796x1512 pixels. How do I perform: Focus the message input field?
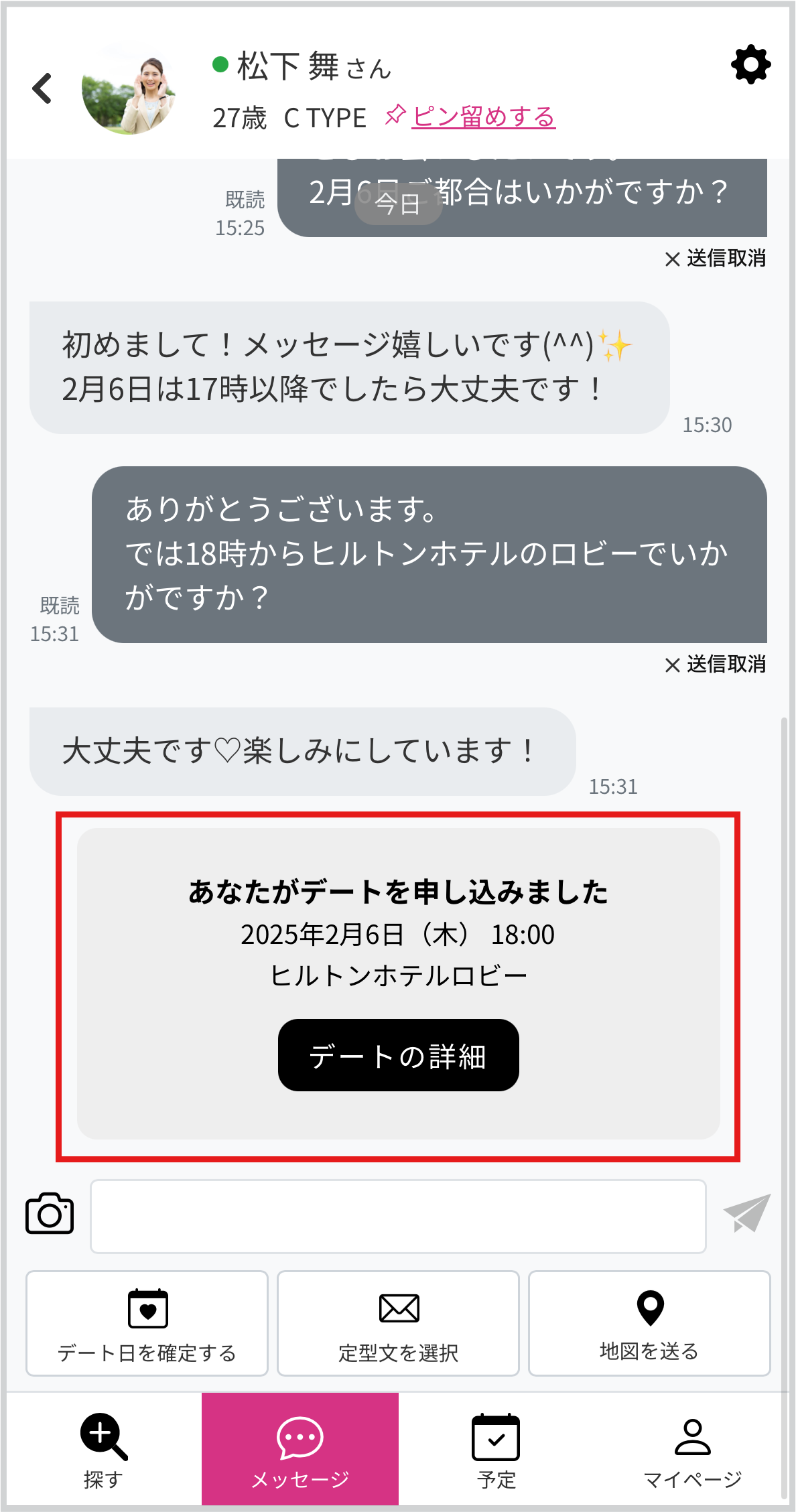tap(398, 1216)
